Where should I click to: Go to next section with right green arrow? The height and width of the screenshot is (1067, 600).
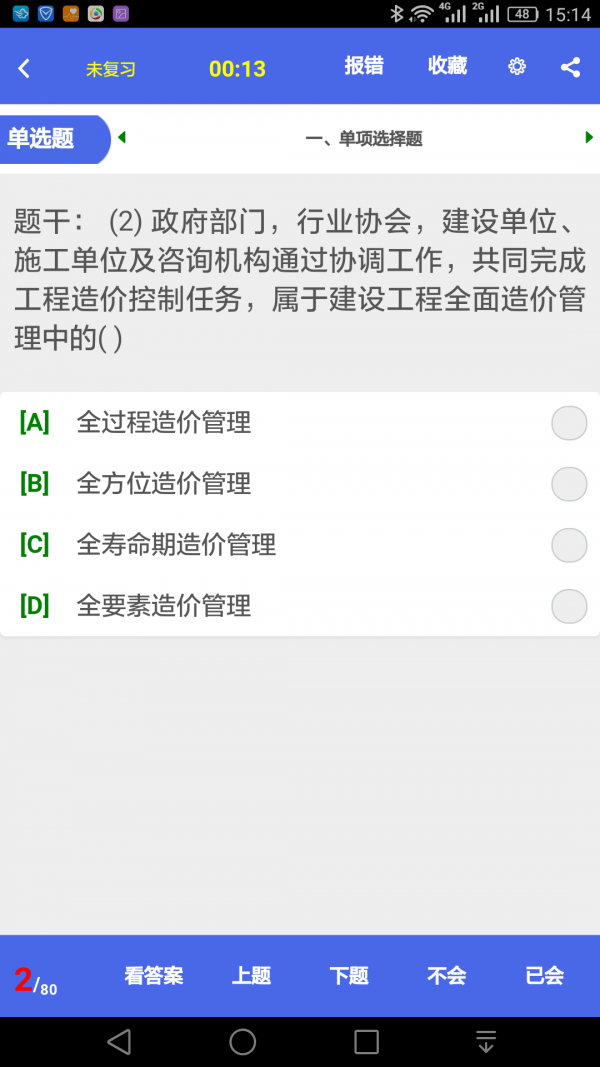pos(589,138)
